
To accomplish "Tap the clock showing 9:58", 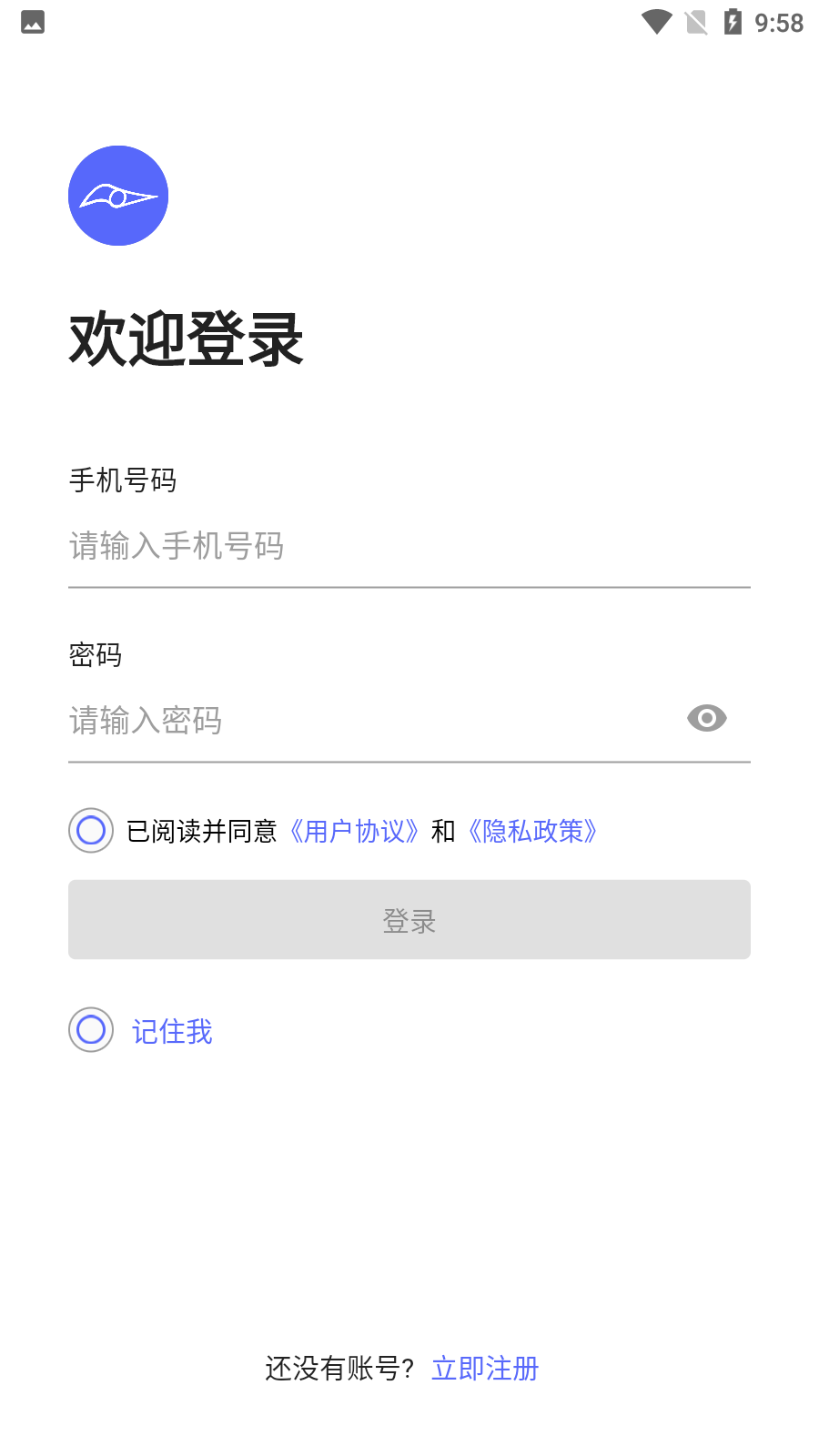I will click(x=781, y=22).
